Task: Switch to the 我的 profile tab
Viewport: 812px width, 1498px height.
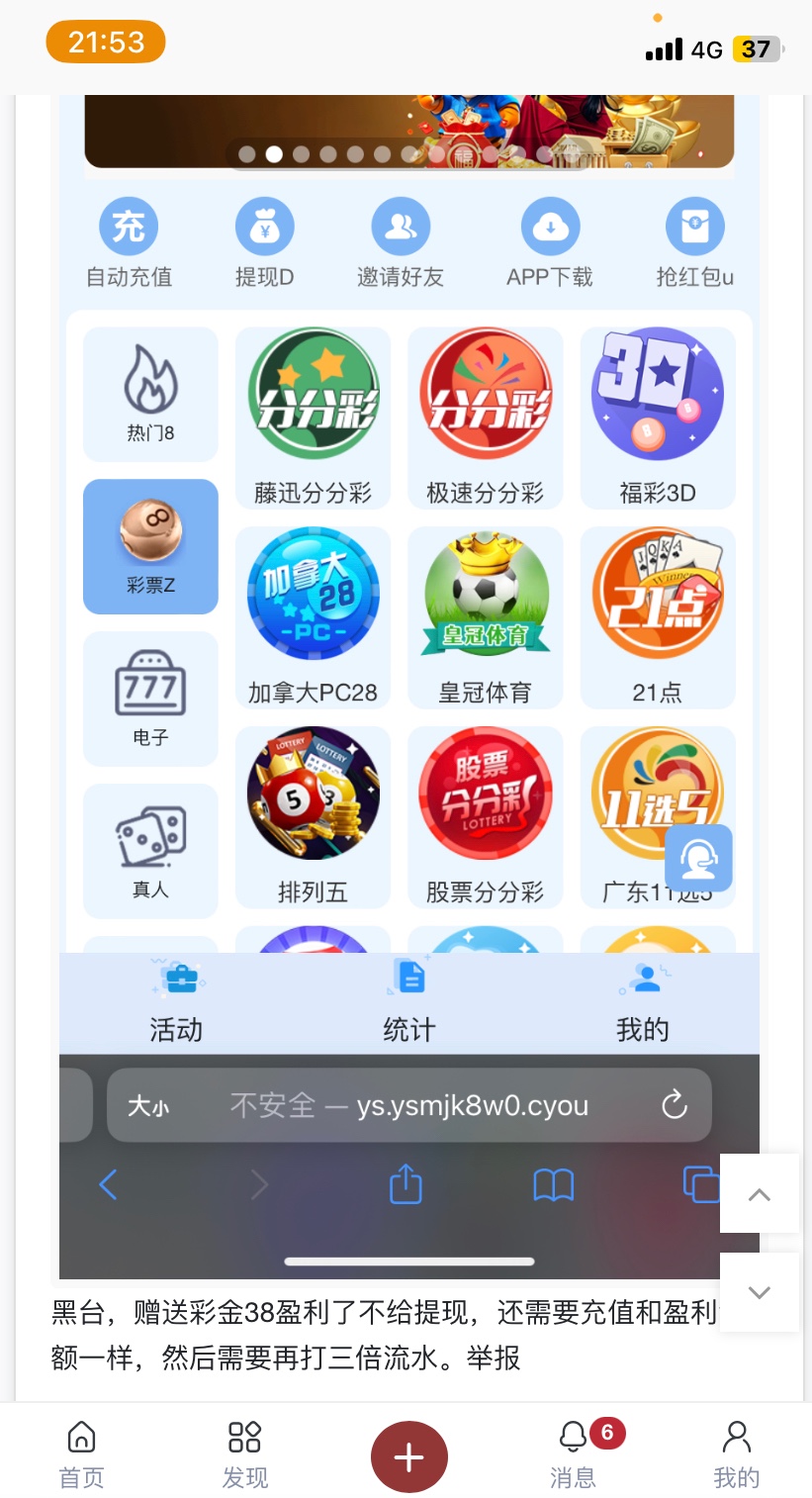Action: [736, 1454]
